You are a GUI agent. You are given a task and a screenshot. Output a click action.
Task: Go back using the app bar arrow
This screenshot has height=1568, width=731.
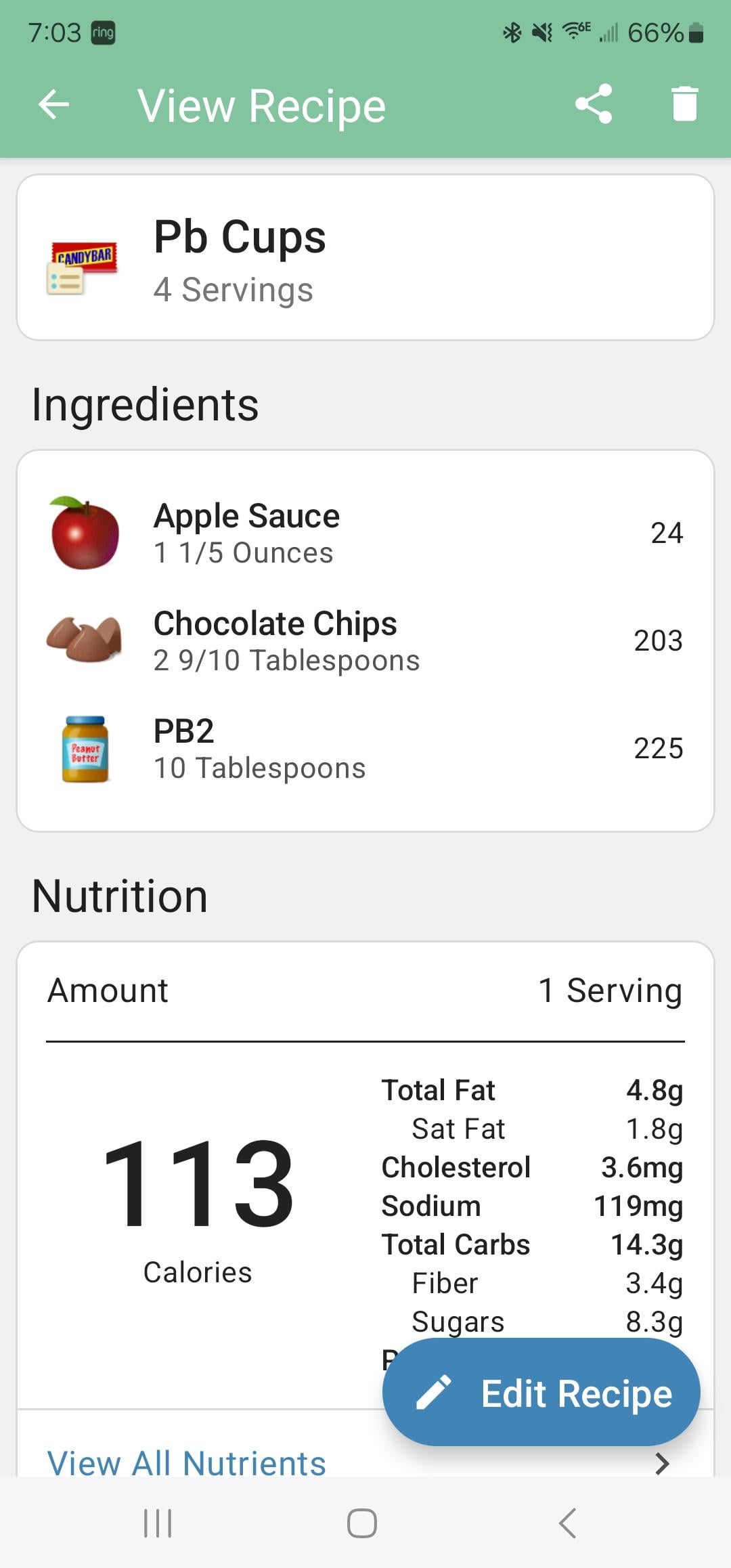[54, 105]
